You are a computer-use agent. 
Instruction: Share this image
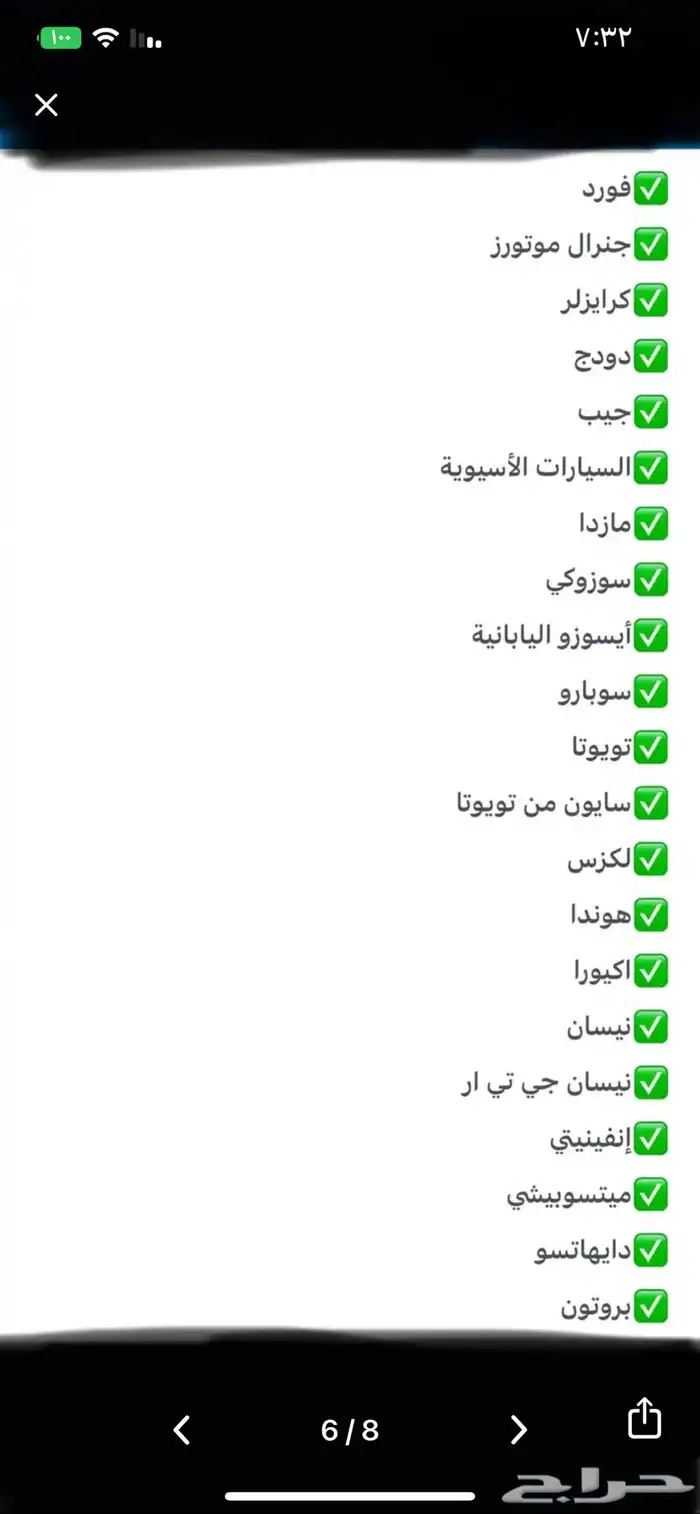point(645,1419)
